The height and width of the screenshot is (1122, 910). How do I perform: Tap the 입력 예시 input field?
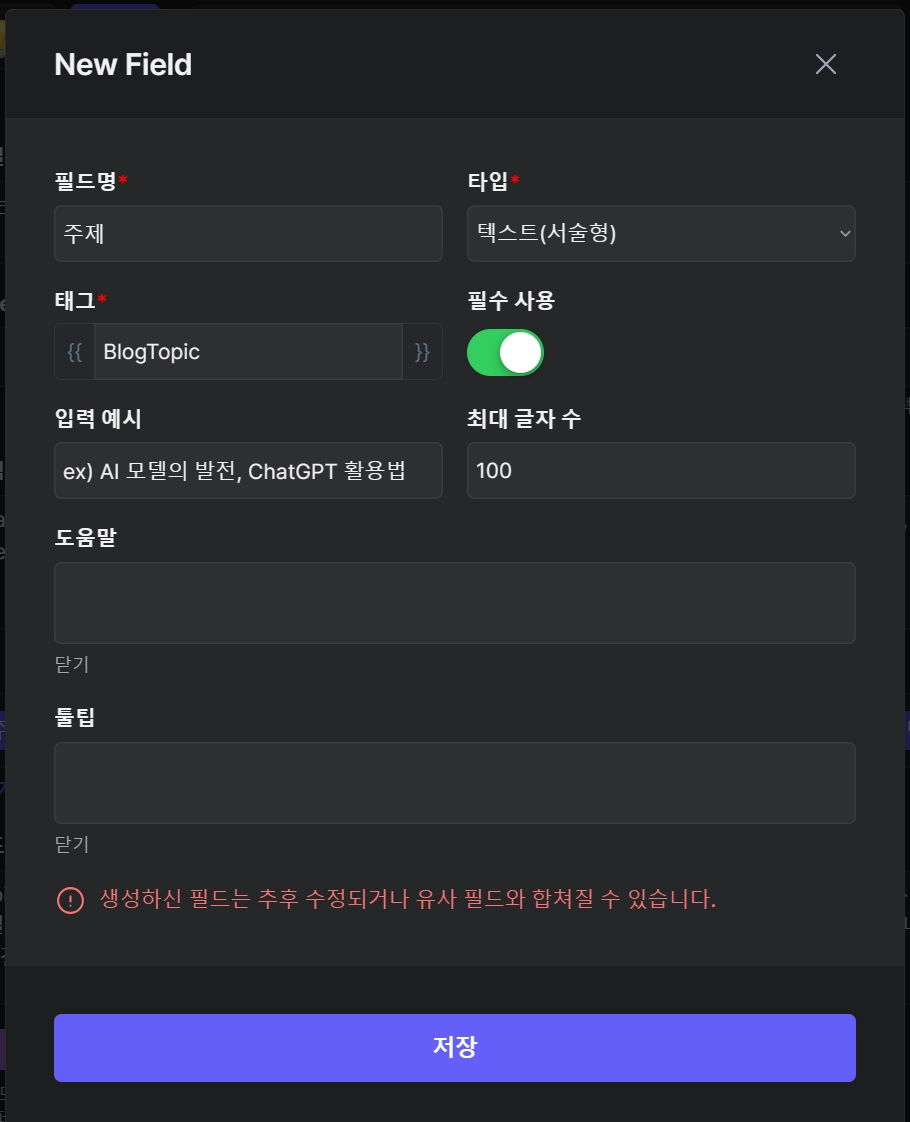click(x=248, y=470)
